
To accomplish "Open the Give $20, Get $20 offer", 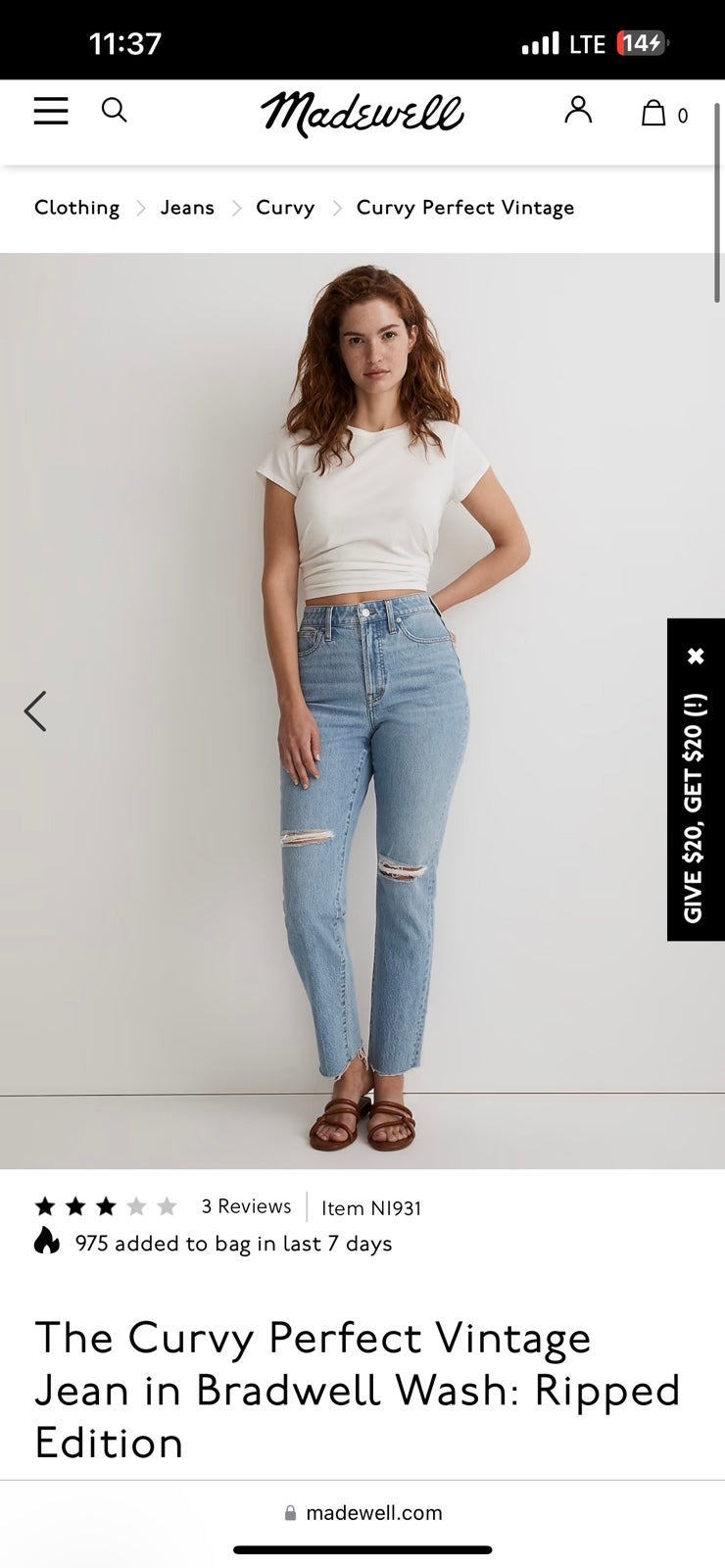I will click(x=695, y=808).
